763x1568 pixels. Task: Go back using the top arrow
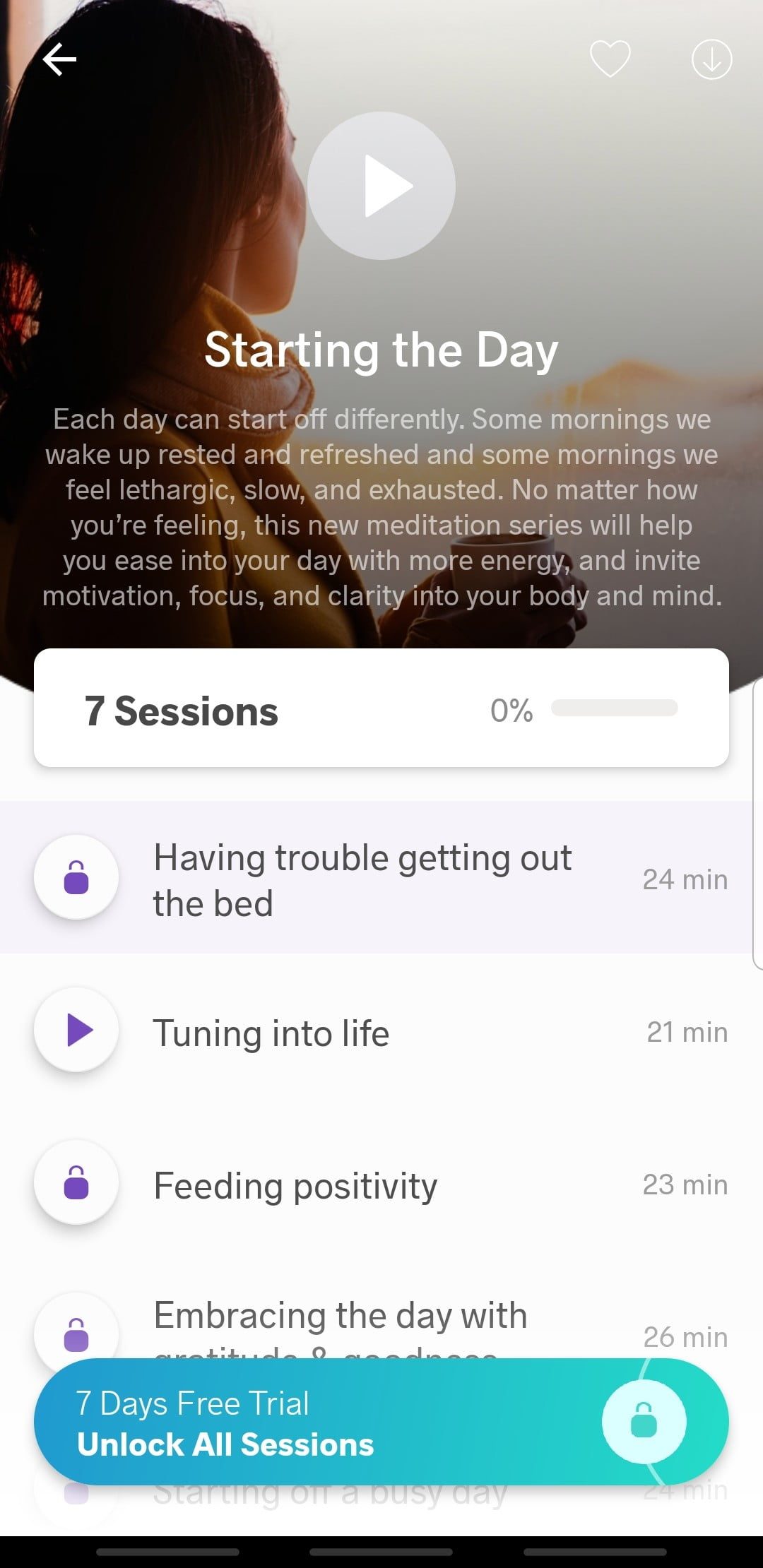click(x=59, y=59)
